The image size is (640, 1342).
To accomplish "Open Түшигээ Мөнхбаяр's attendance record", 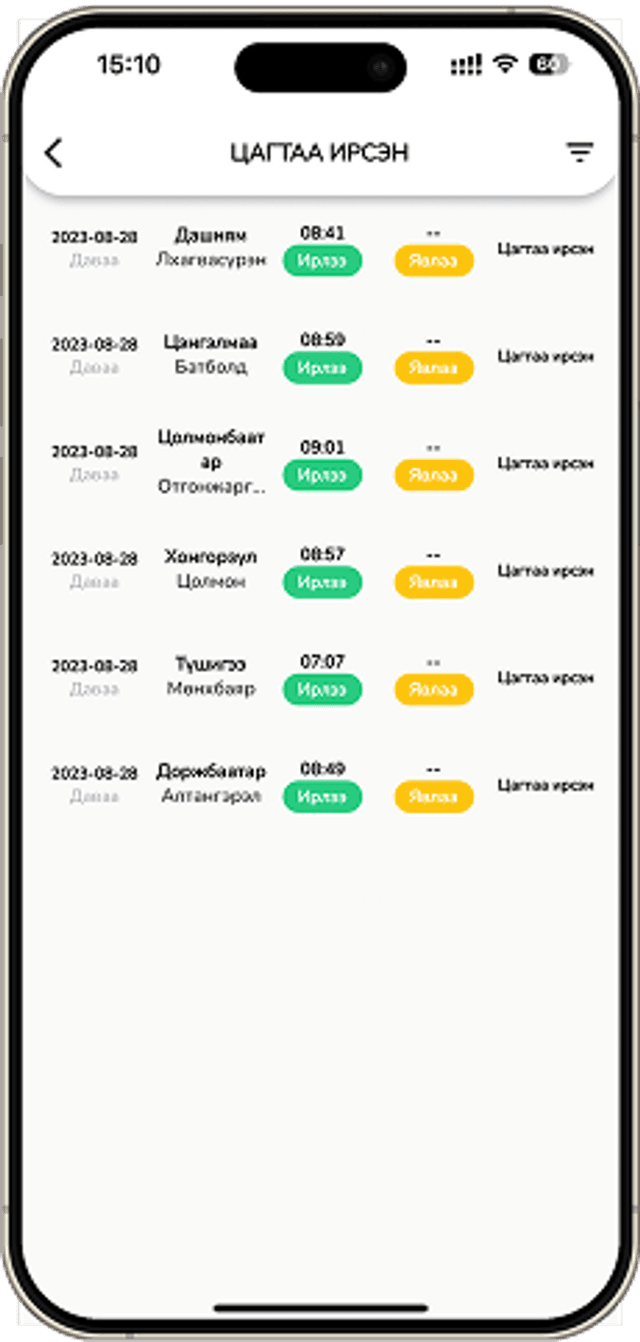I will [211, 676].
